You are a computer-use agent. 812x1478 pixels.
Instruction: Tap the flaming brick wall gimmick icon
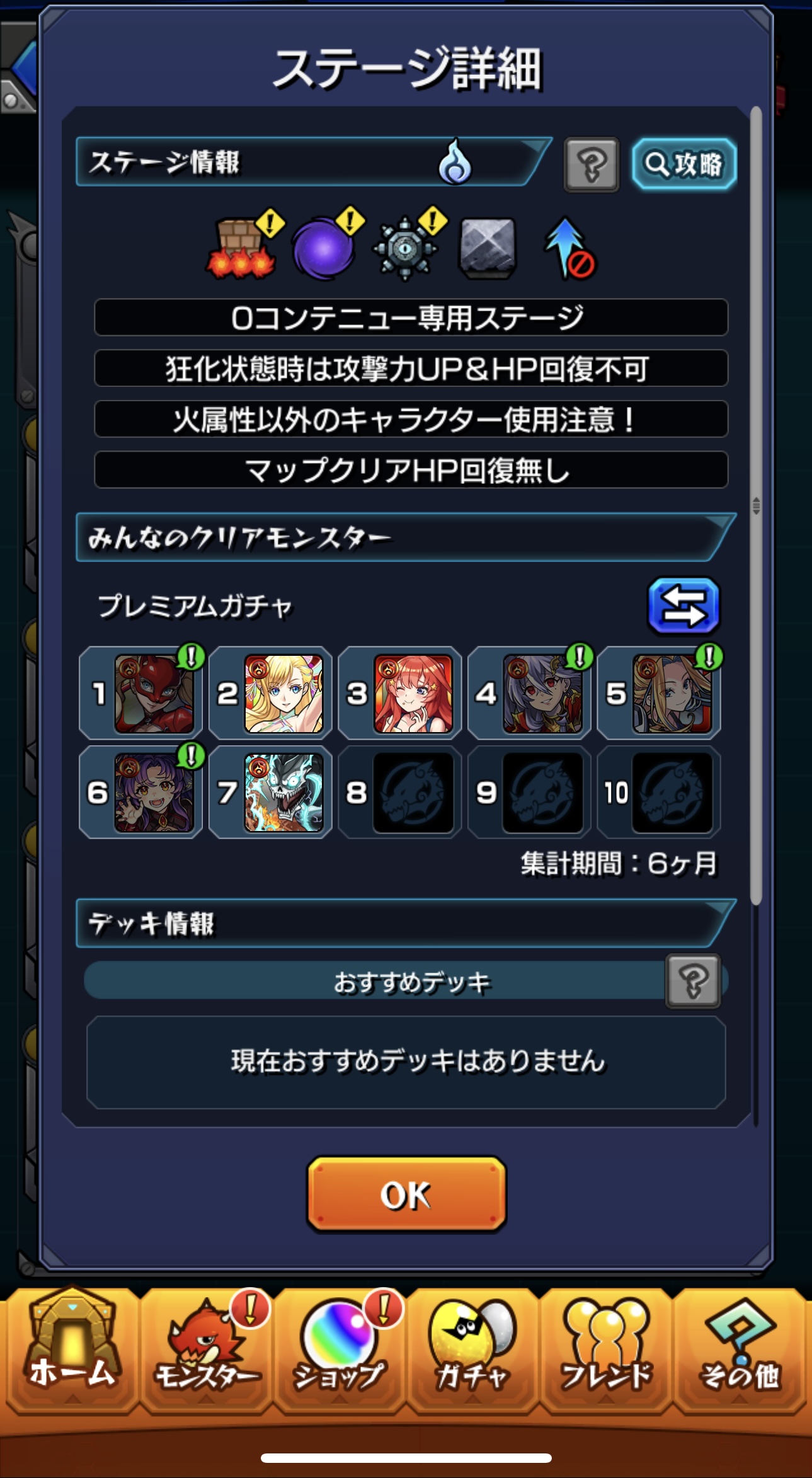(243, 248)
